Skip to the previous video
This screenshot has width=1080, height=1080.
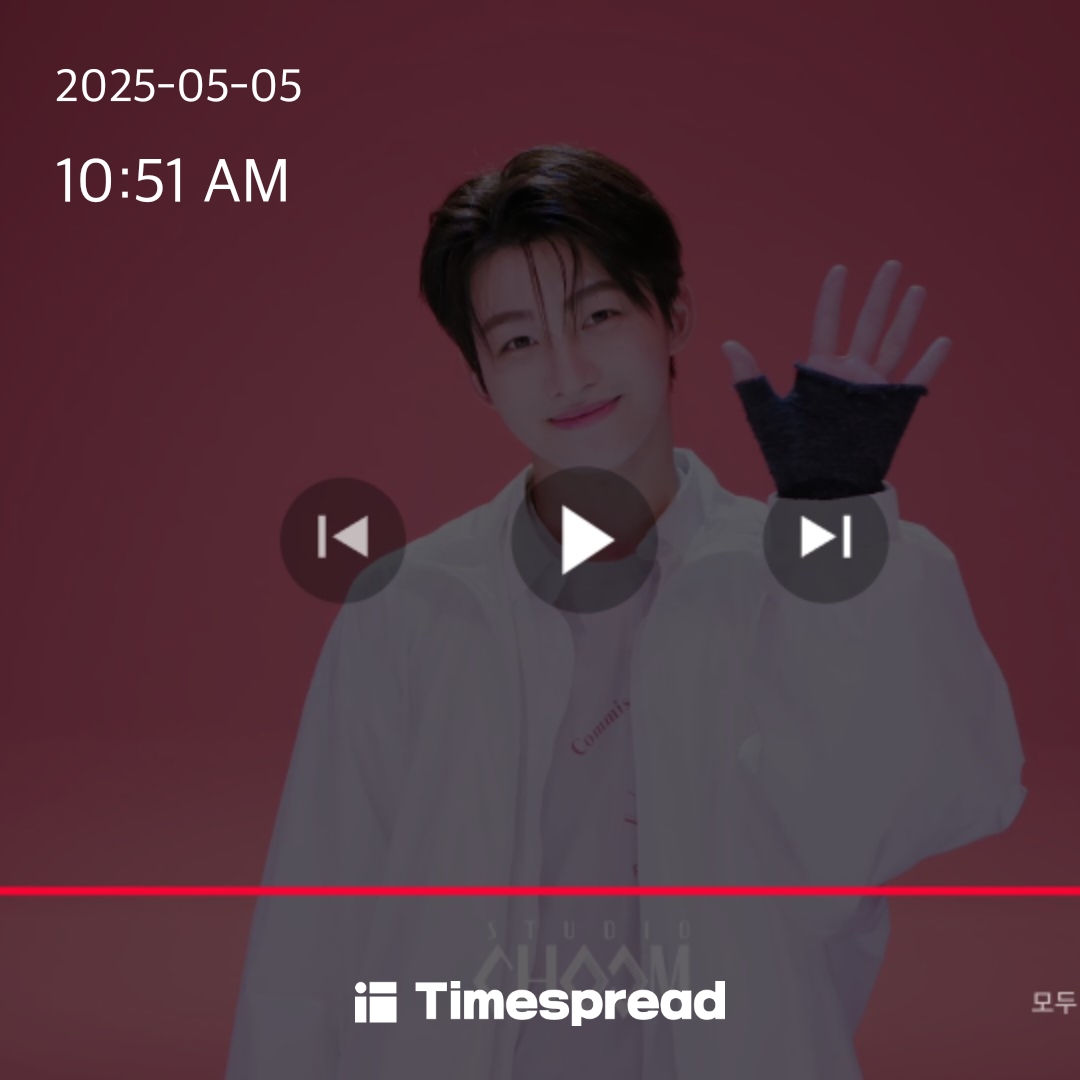pos(343,539)
